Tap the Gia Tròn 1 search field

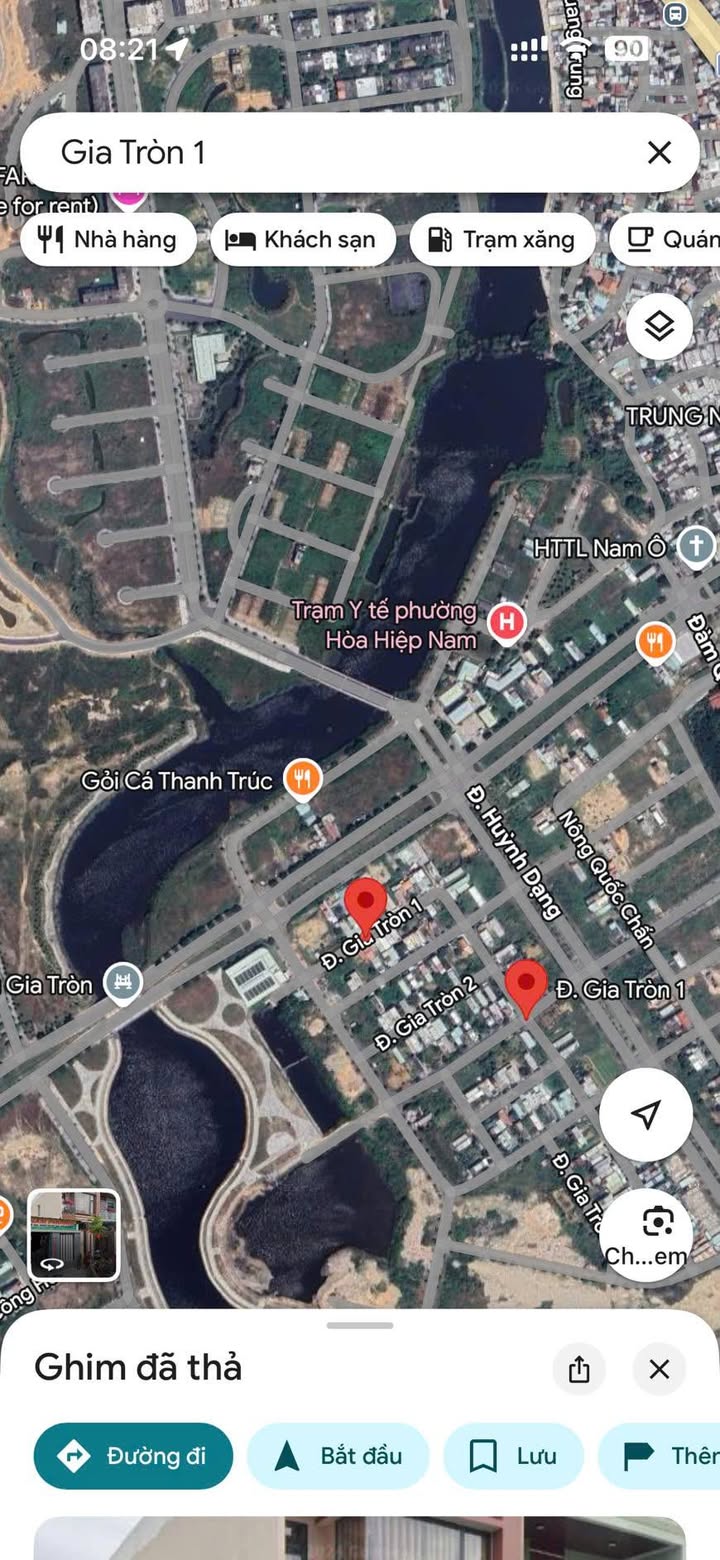pos(330,152)
